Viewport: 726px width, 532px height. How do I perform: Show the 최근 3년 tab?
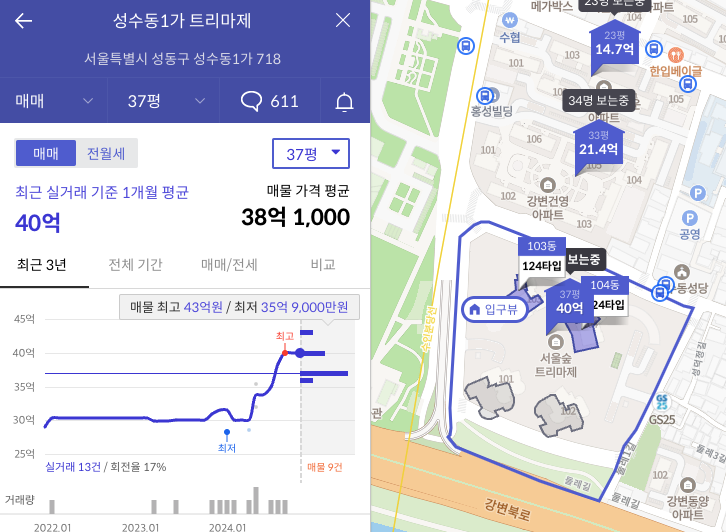[41, 265]
